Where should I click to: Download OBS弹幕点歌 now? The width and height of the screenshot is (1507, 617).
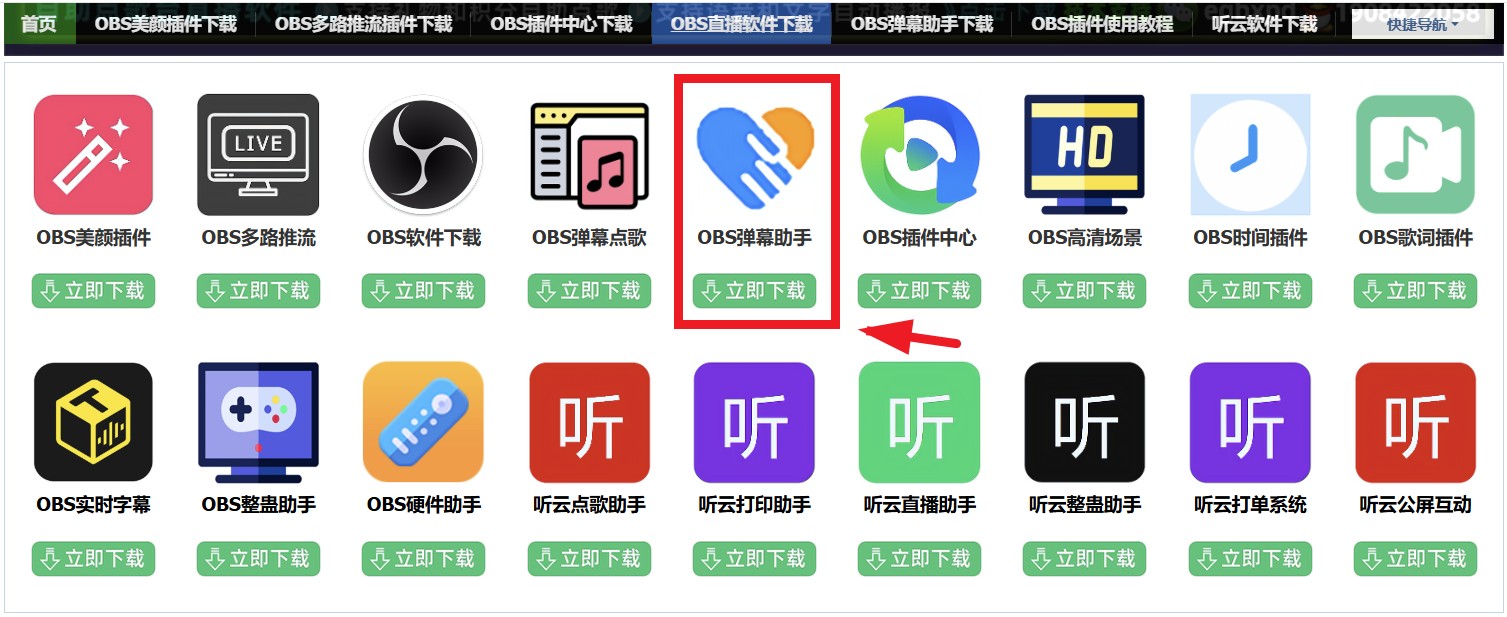coord(589,291)
